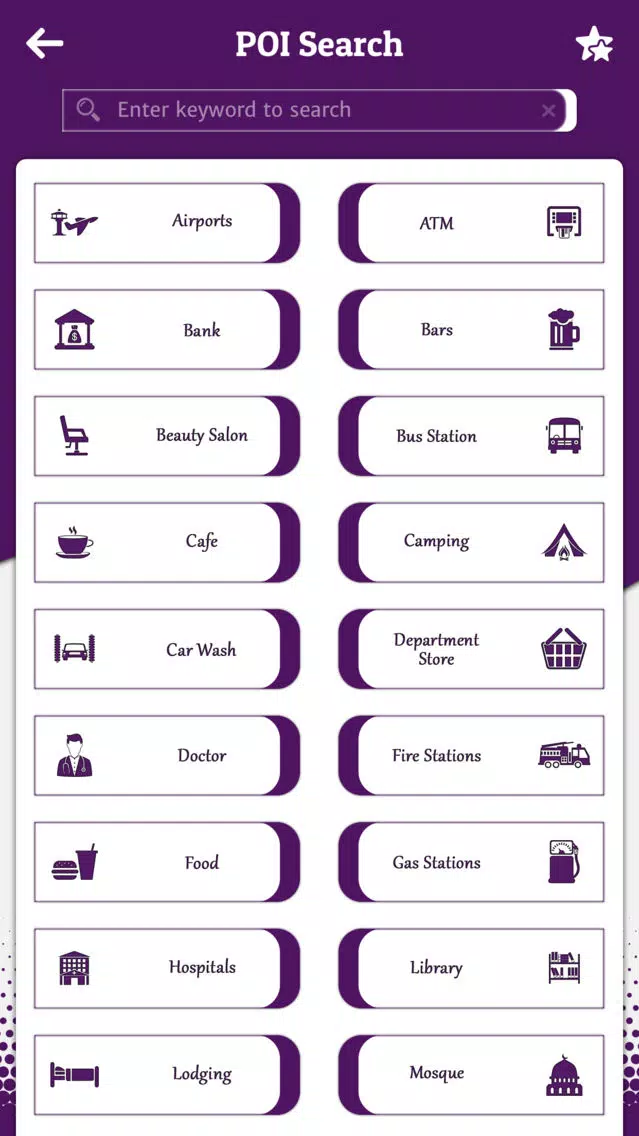Clear the search field text

click(548, 111)
